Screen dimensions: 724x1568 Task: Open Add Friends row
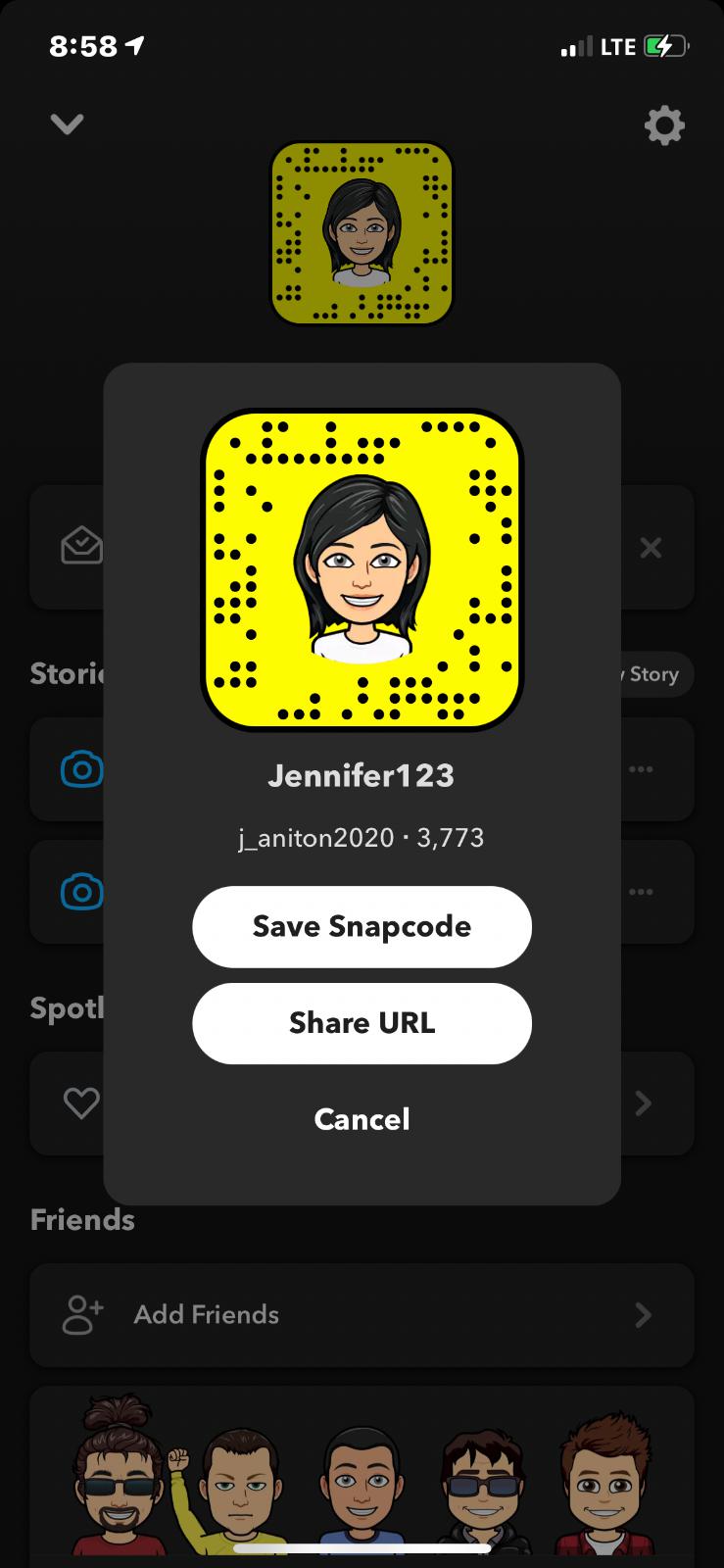[x=362, y=1315]
